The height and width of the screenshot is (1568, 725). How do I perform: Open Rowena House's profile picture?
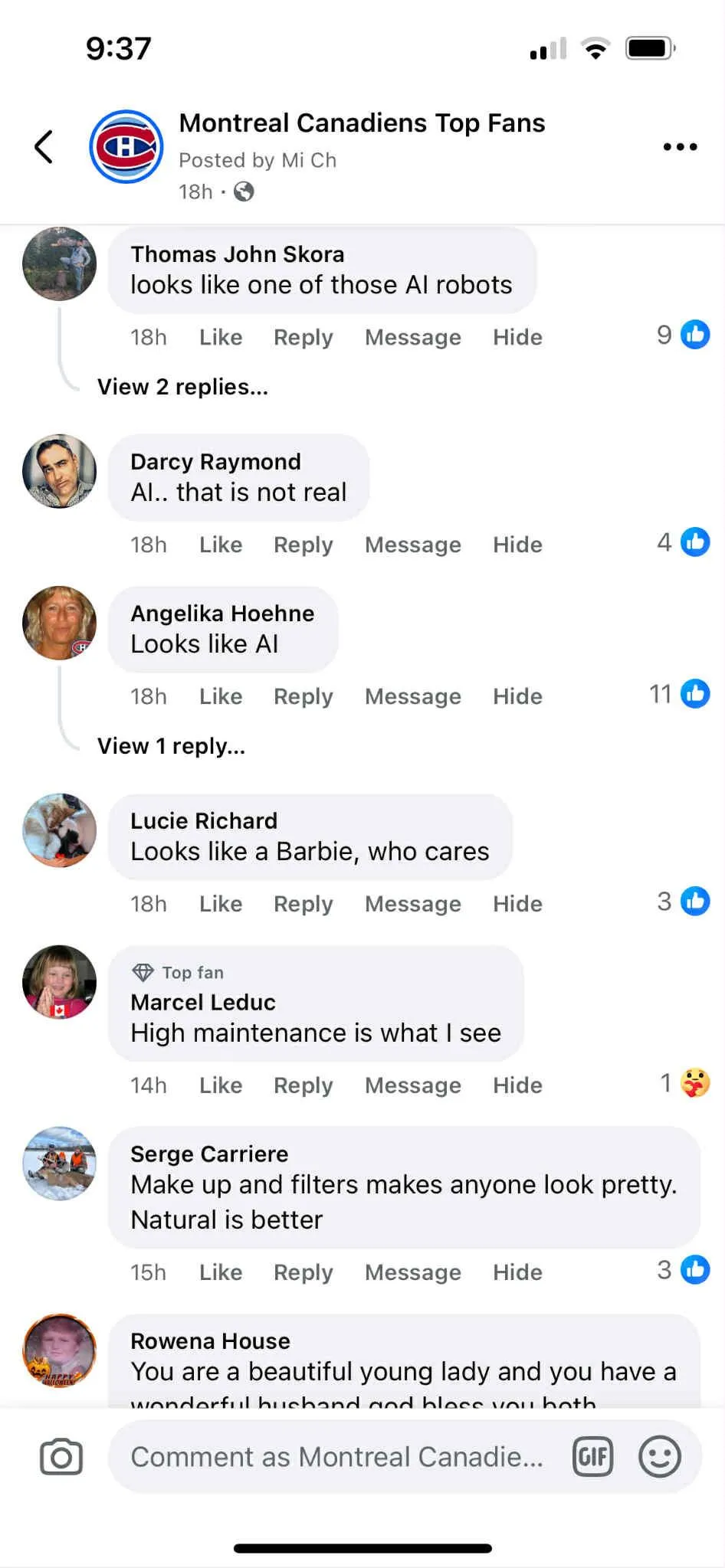tap(60, 1350)
